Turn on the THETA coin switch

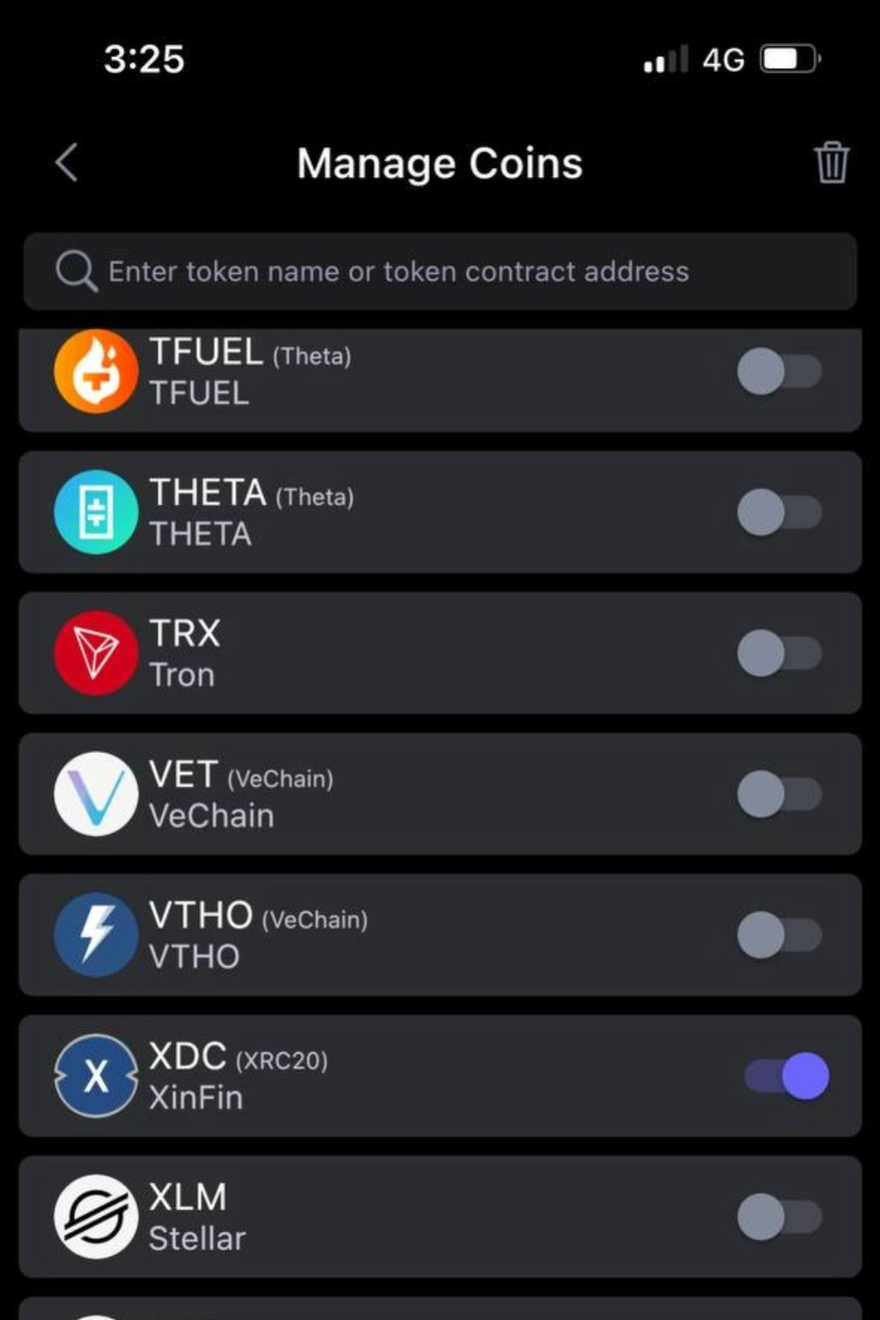779,513
